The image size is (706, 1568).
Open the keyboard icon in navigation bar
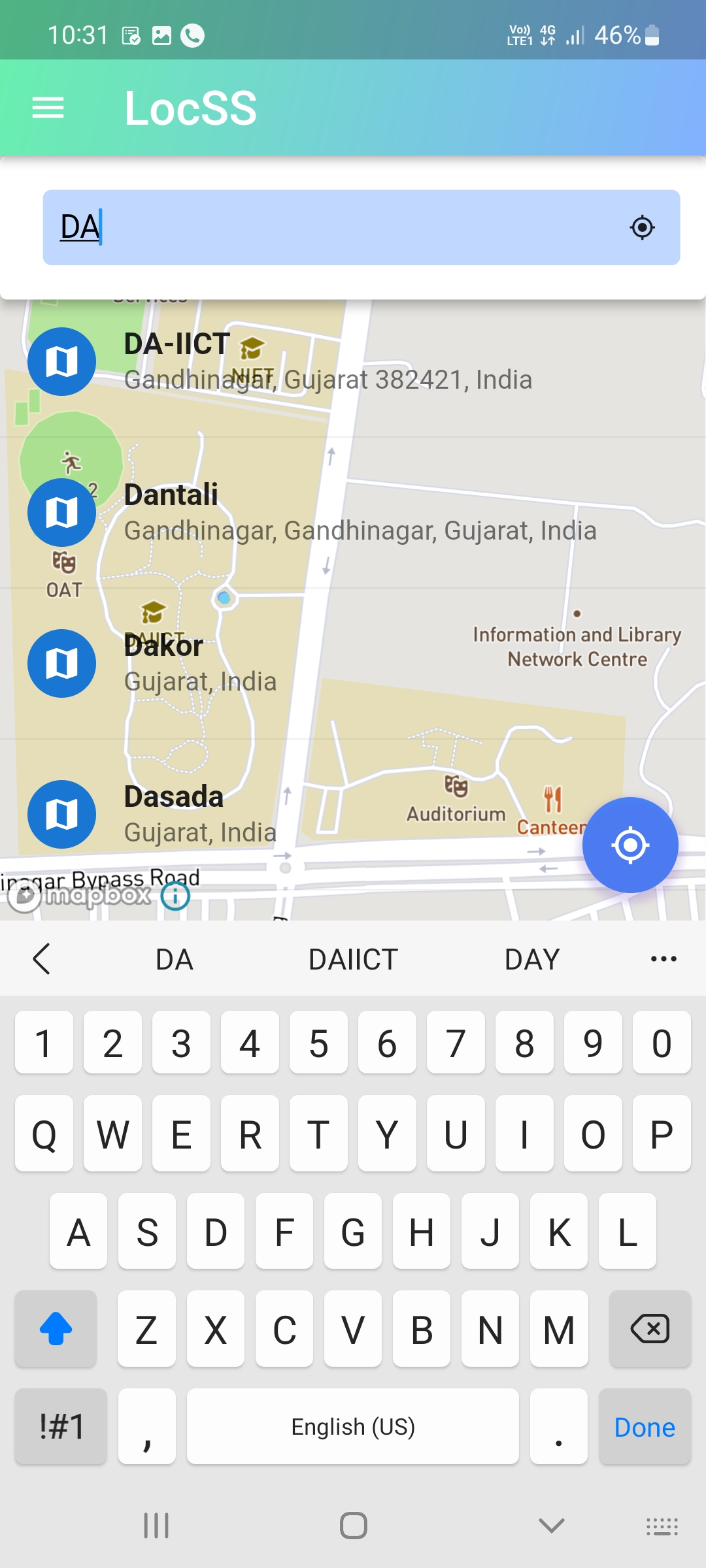662,1526
